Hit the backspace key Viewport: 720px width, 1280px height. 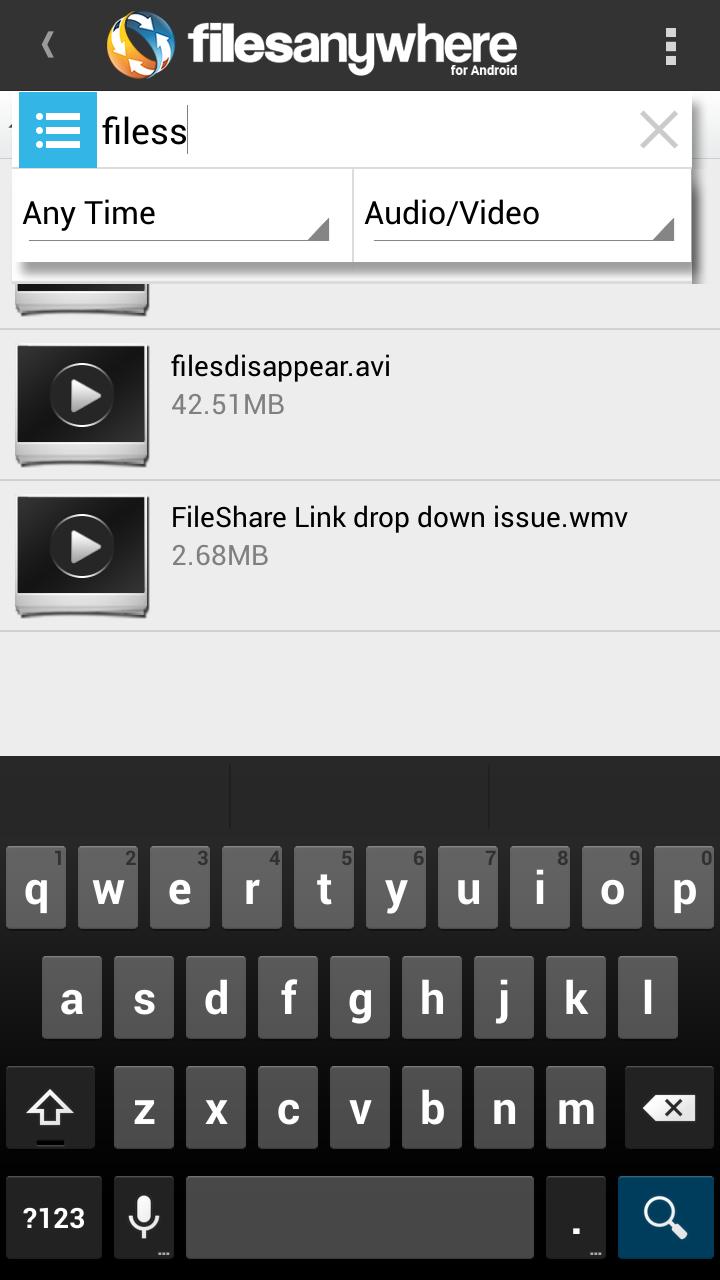click(669, 1107)
